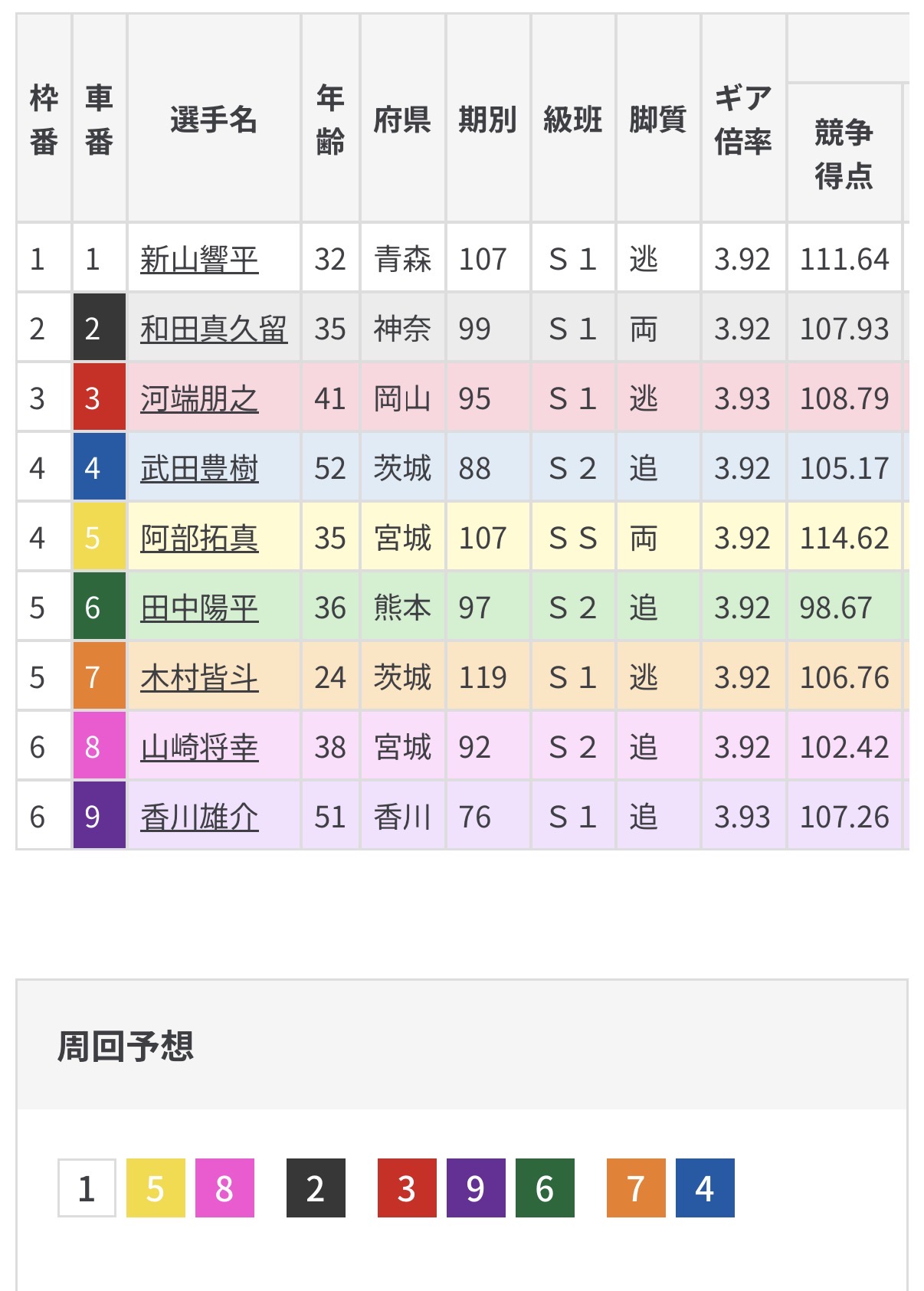
Task: Open racer 和田真久留's profile link
Action: click(214, 329)
